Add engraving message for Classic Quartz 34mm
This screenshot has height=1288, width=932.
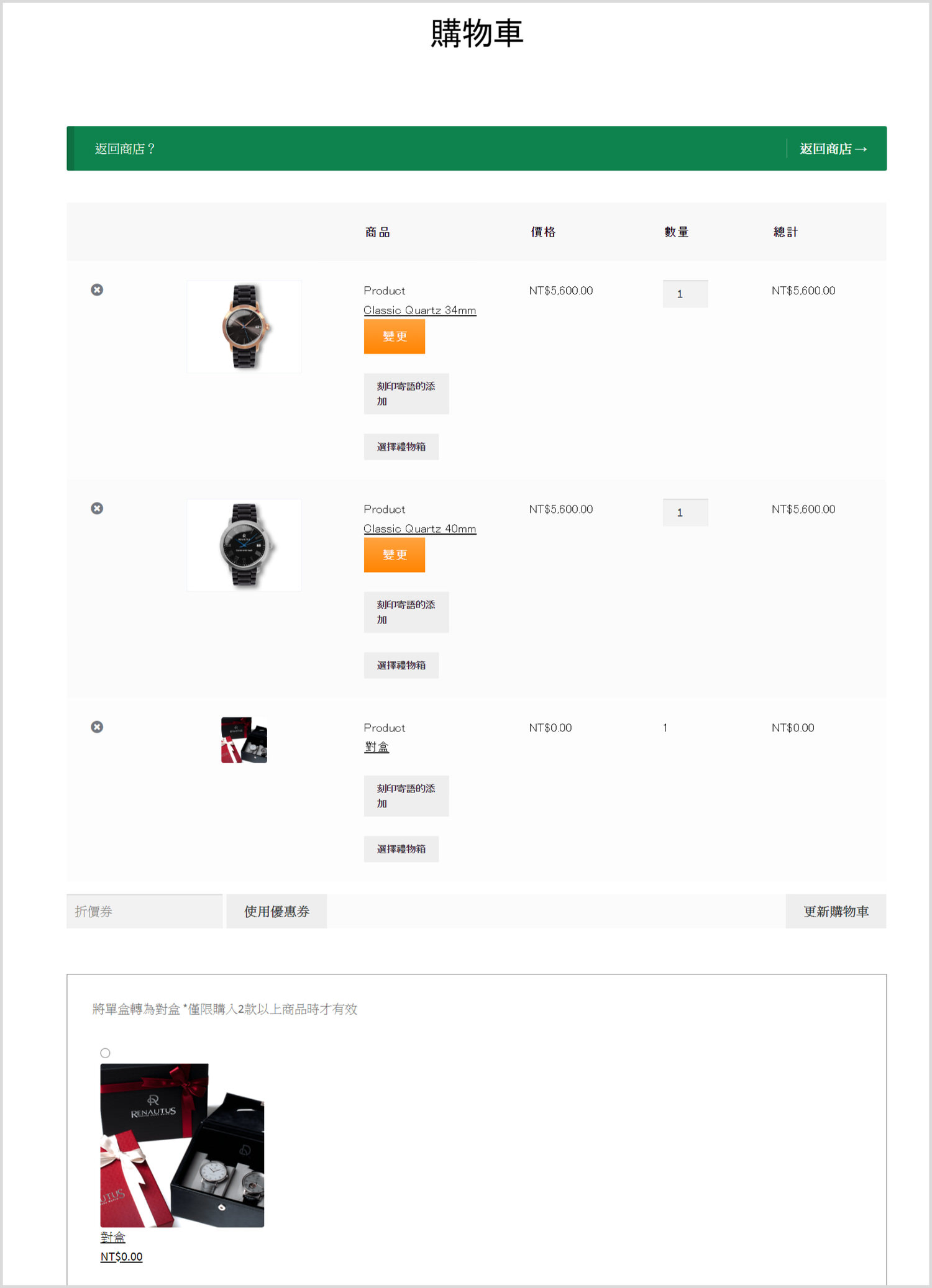coord(406,394)
